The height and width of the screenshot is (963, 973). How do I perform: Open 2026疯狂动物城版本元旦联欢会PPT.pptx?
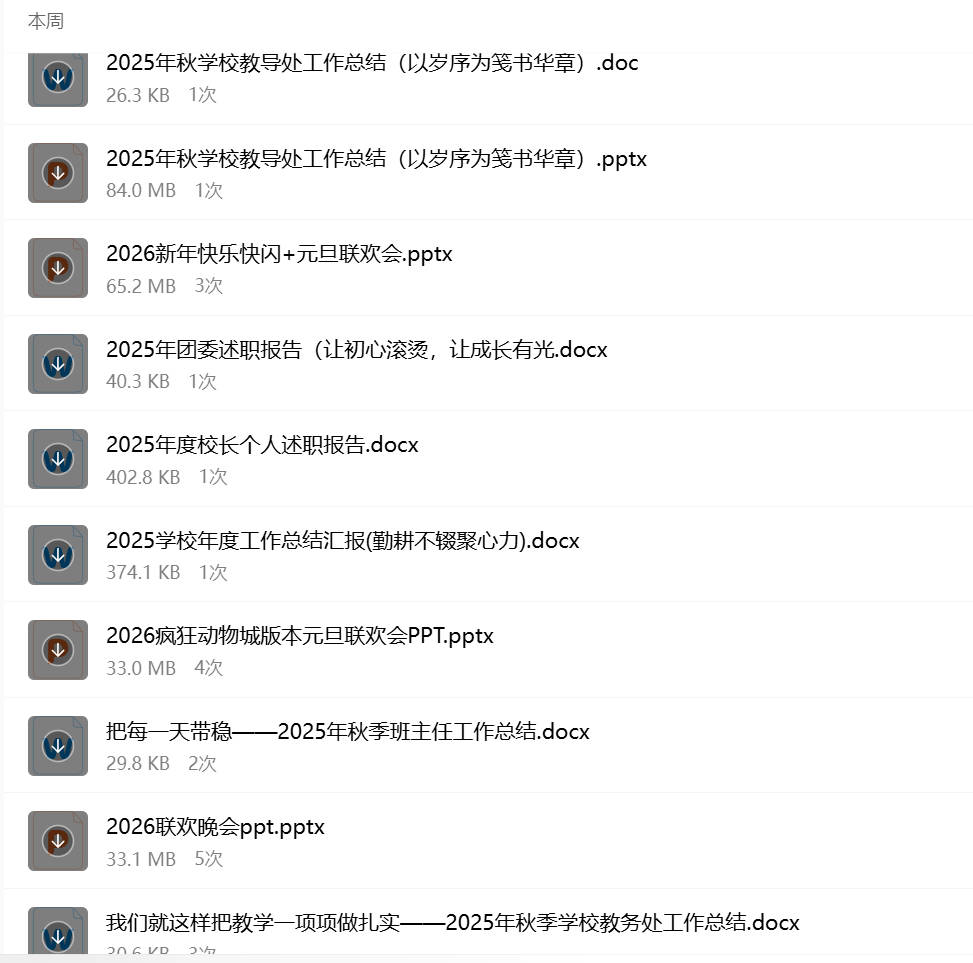299,636
